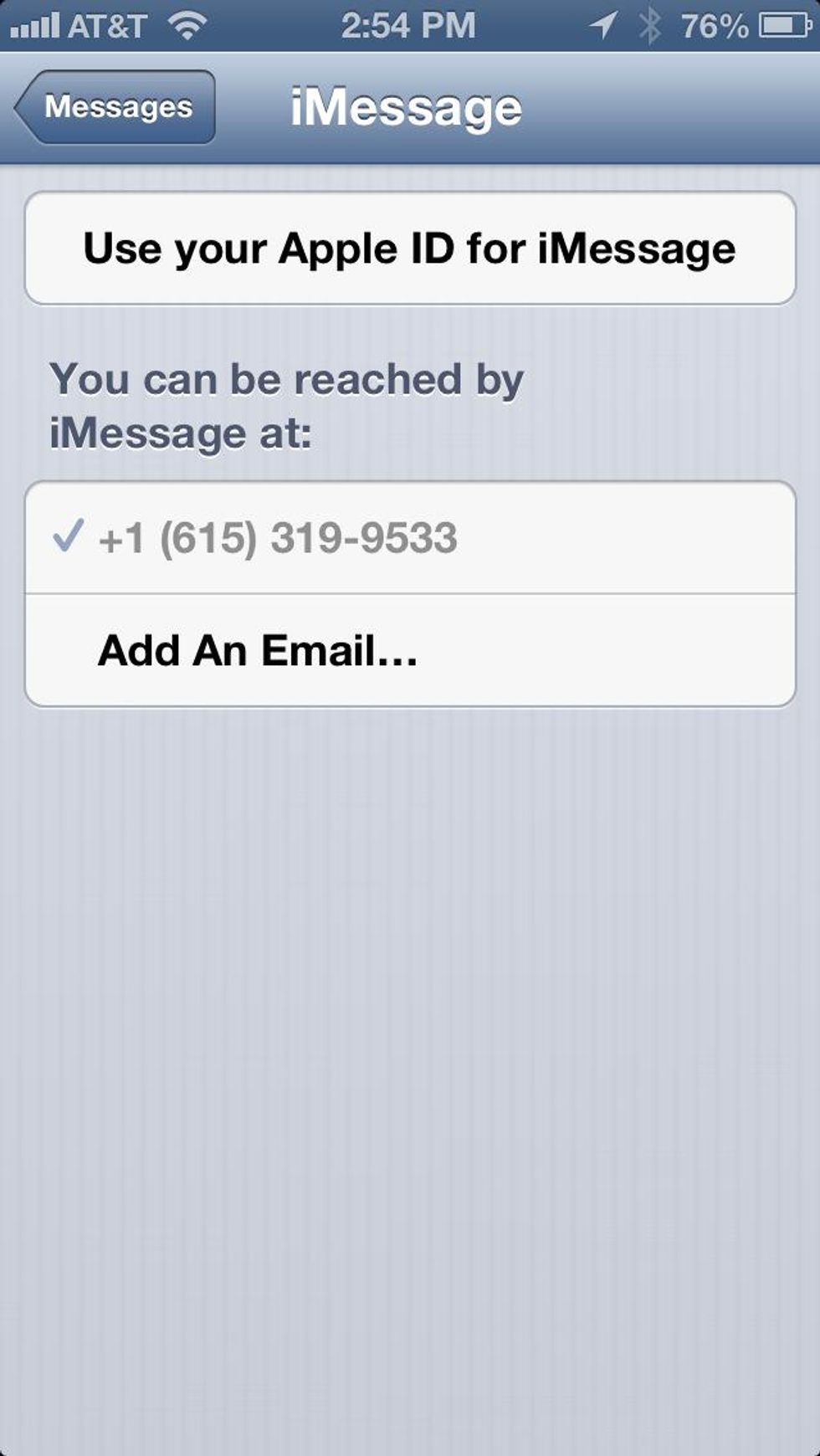Open Add An Email option
The image size is (820, 1456).
coord(410,651)
